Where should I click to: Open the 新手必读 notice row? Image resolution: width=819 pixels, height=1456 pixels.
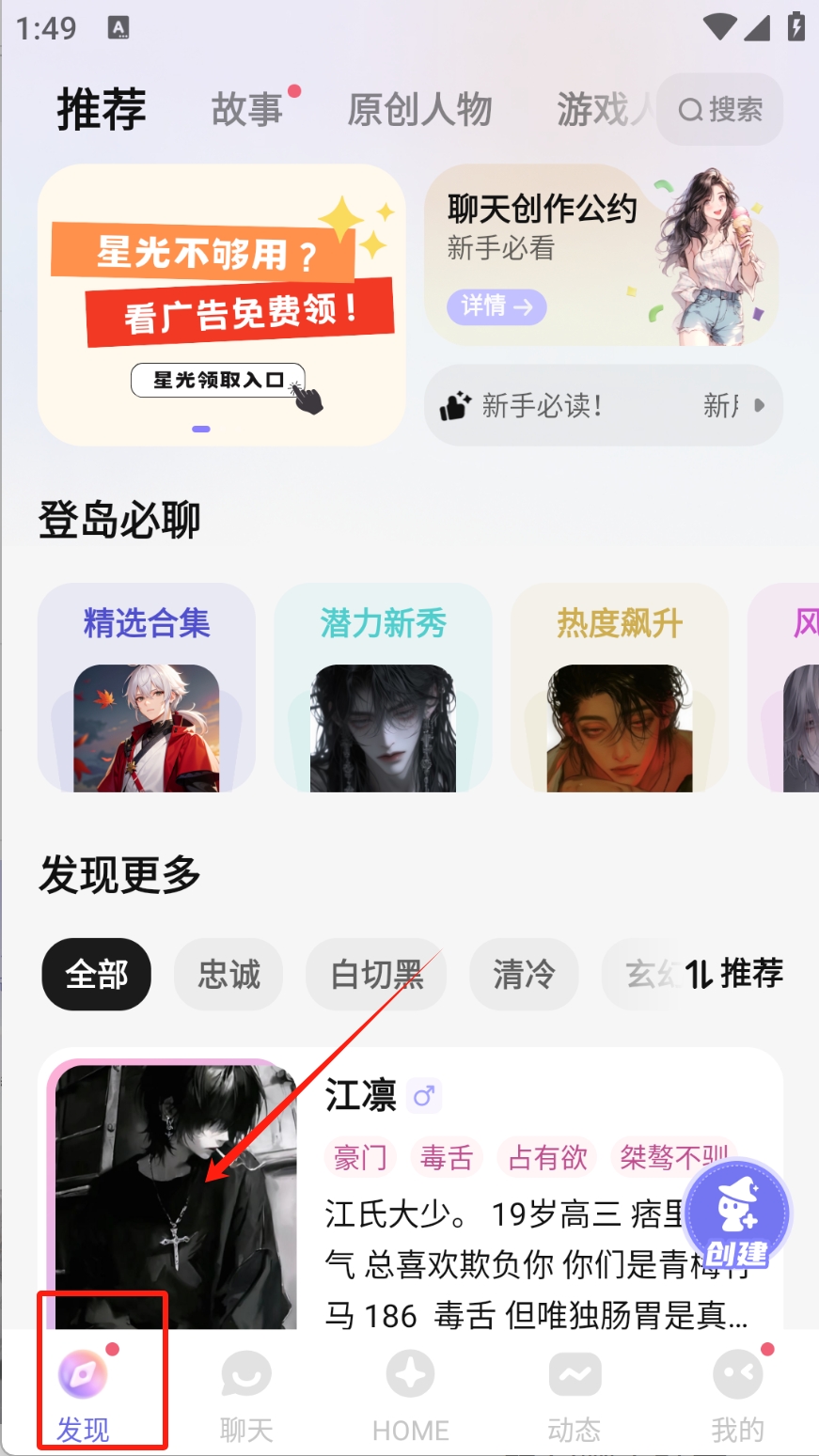click(603, 406)
